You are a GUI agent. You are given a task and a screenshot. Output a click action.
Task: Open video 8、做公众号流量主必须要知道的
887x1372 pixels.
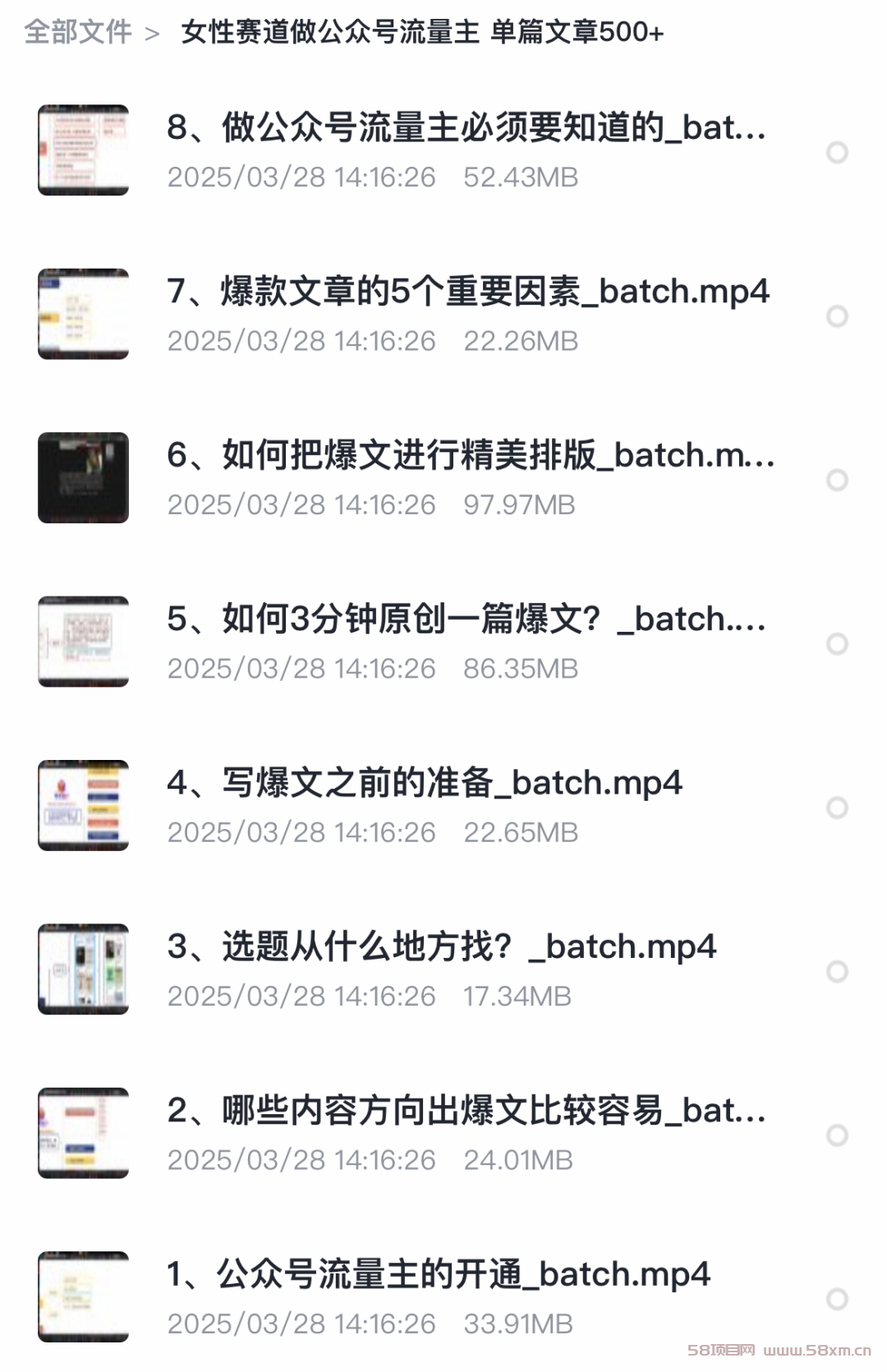(x=466, y=128)
